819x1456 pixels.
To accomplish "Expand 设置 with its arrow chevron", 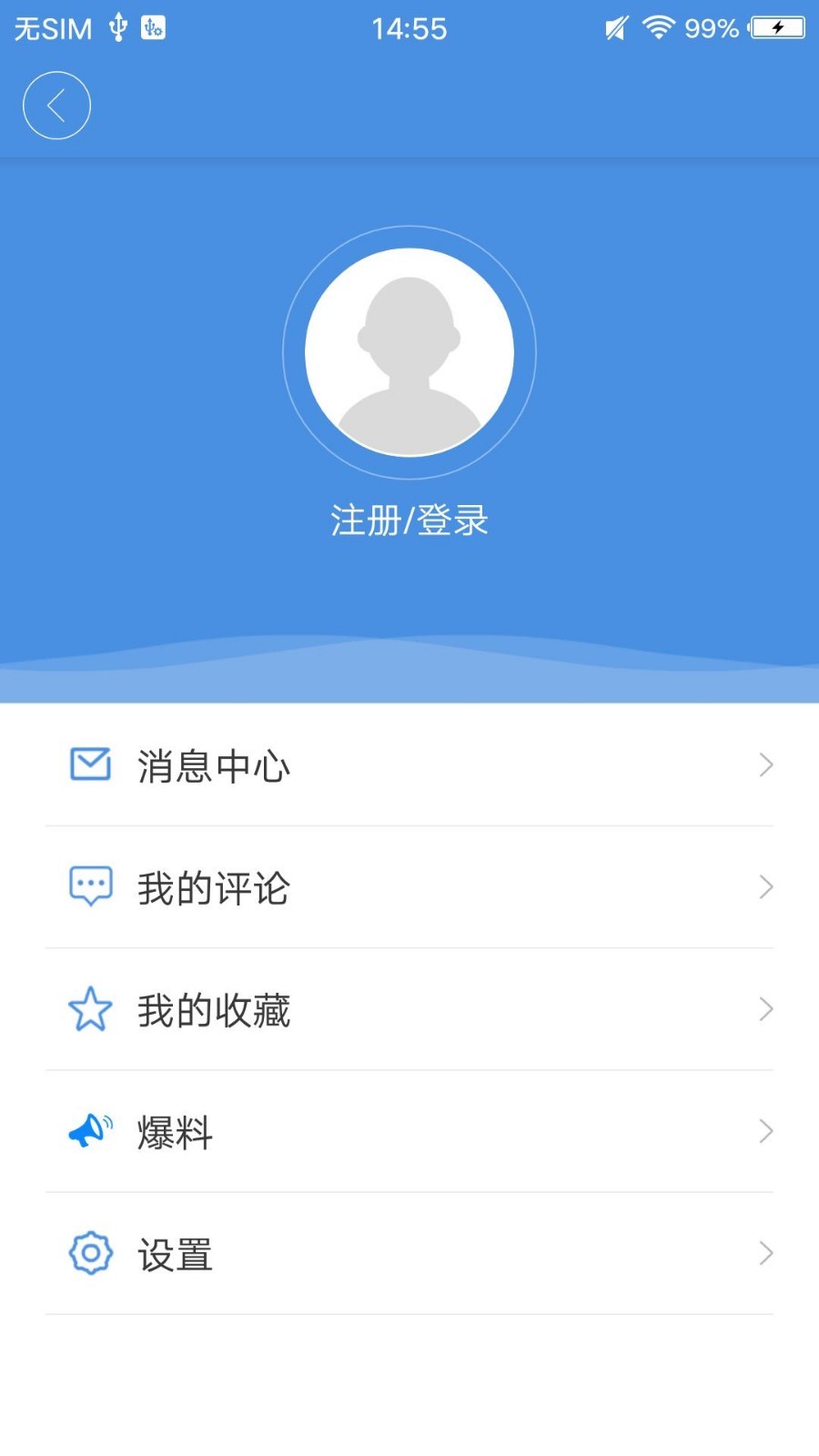I will (x=764, y=1253).
